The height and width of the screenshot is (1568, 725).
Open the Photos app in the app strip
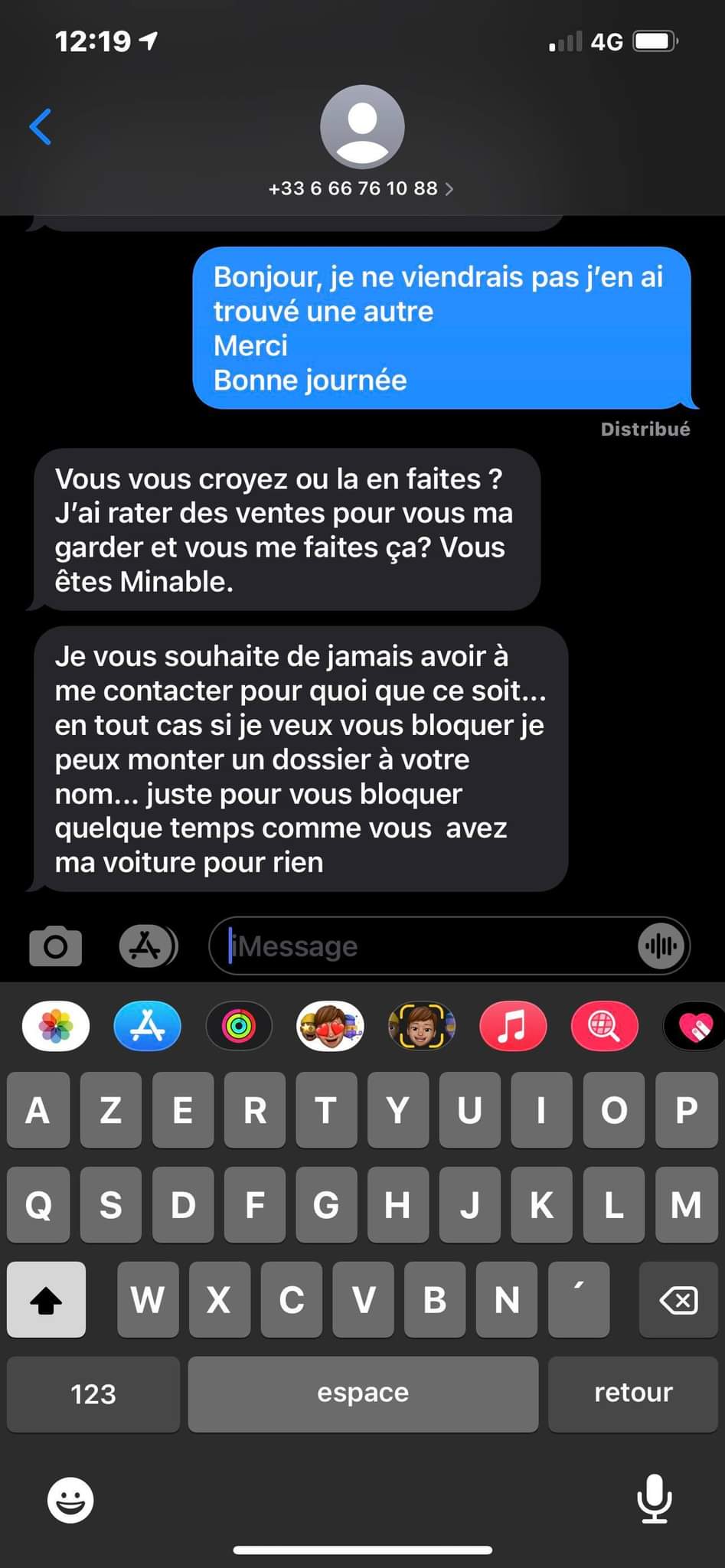click(56, 1026)
